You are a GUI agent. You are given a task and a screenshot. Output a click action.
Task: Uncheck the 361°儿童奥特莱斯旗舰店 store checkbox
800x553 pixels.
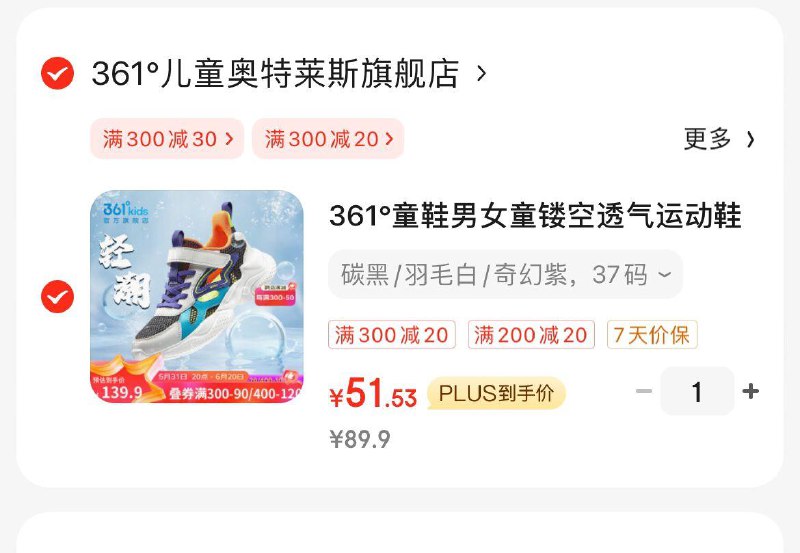coord(57,73)
